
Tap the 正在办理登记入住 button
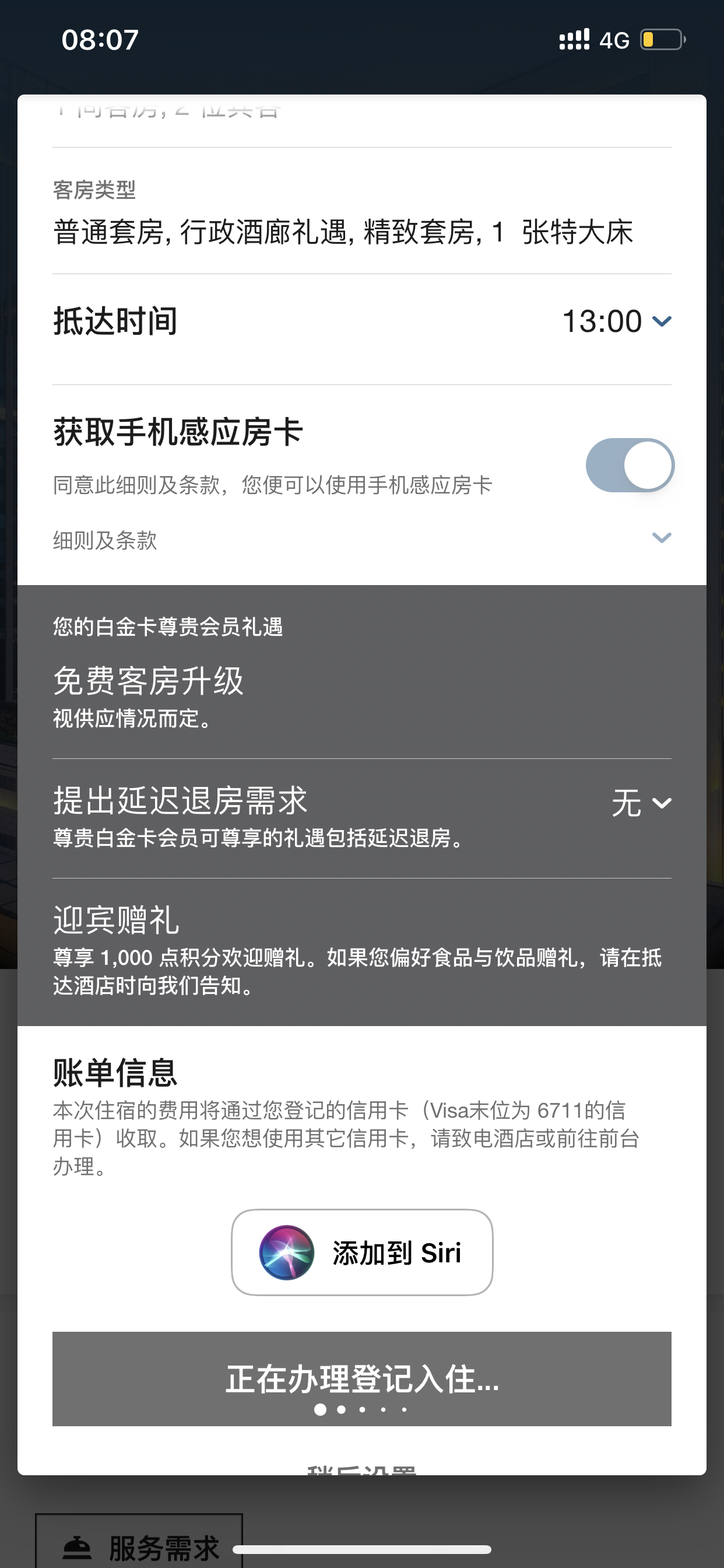(x=362, y=1380)
